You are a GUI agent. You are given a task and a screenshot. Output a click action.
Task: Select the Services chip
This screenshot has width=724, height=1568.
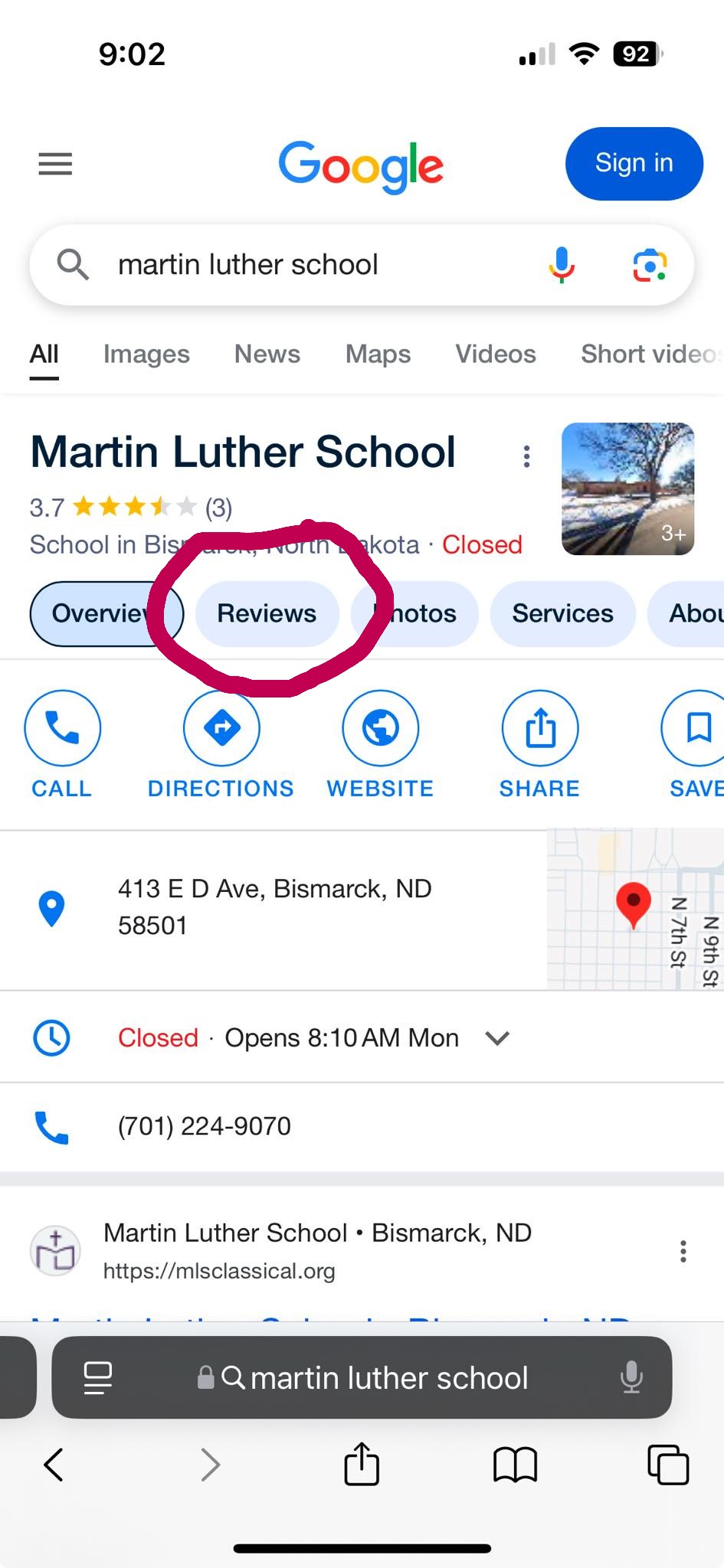[x=562, y=614]
